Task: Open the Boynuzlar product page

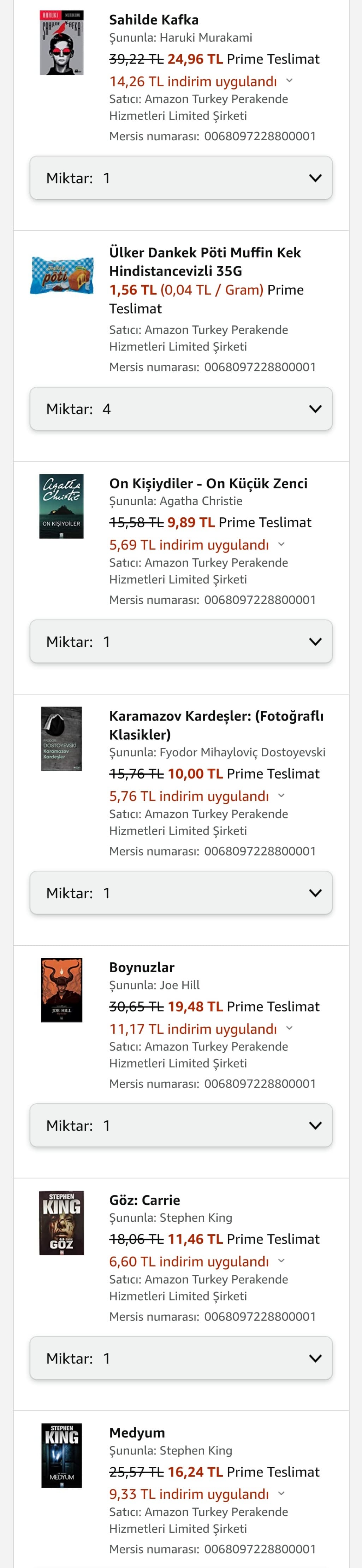Action: point(142,967)
